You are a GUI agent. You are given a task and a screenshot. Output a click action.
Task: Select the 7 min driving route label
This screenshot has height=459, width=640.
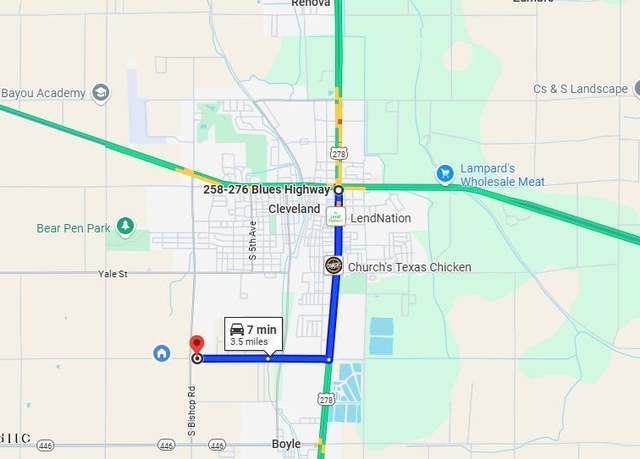[253, 334]
